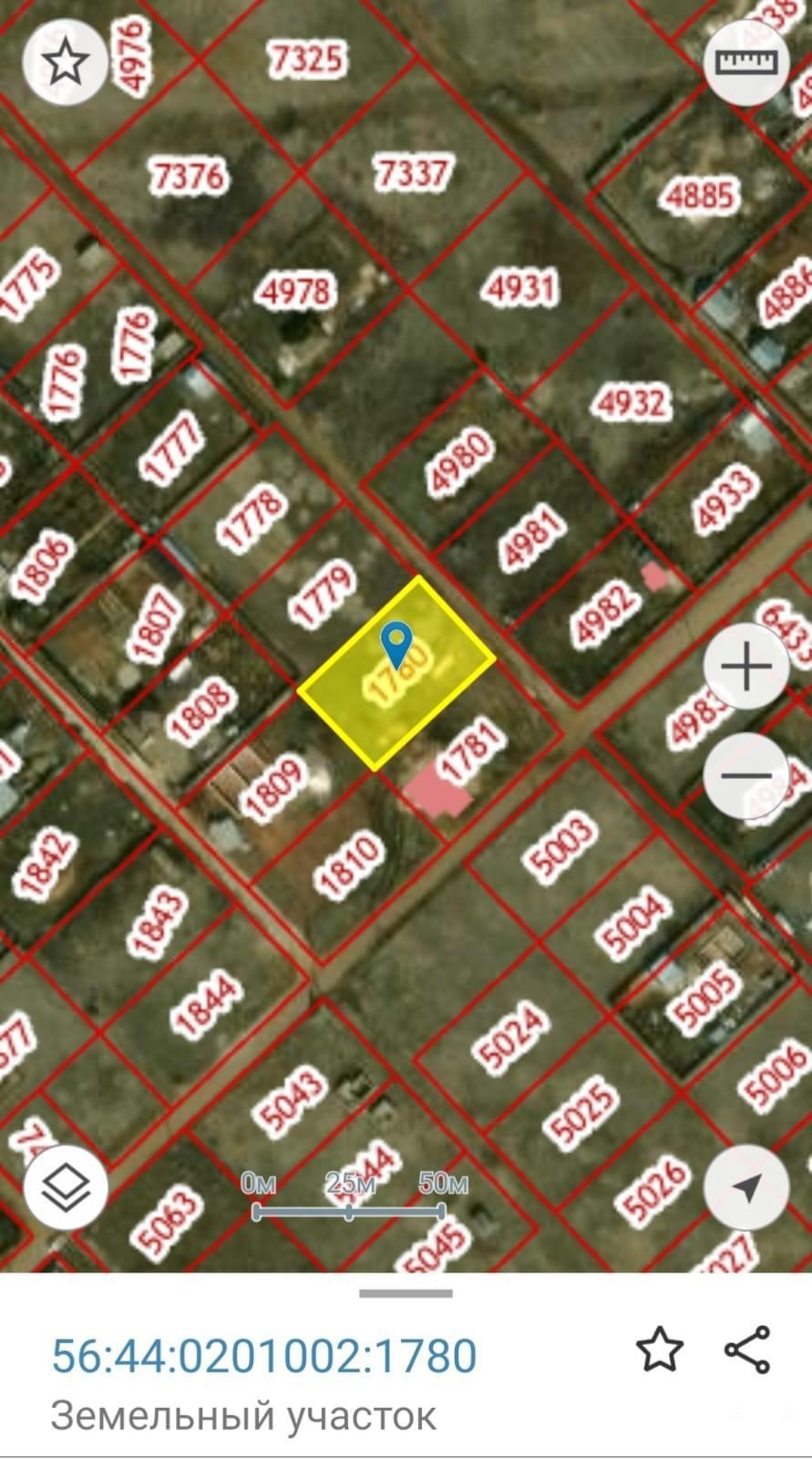Open the map layers selector
The width and height of the screenshot is (812, 1459).
[66, 1187]
